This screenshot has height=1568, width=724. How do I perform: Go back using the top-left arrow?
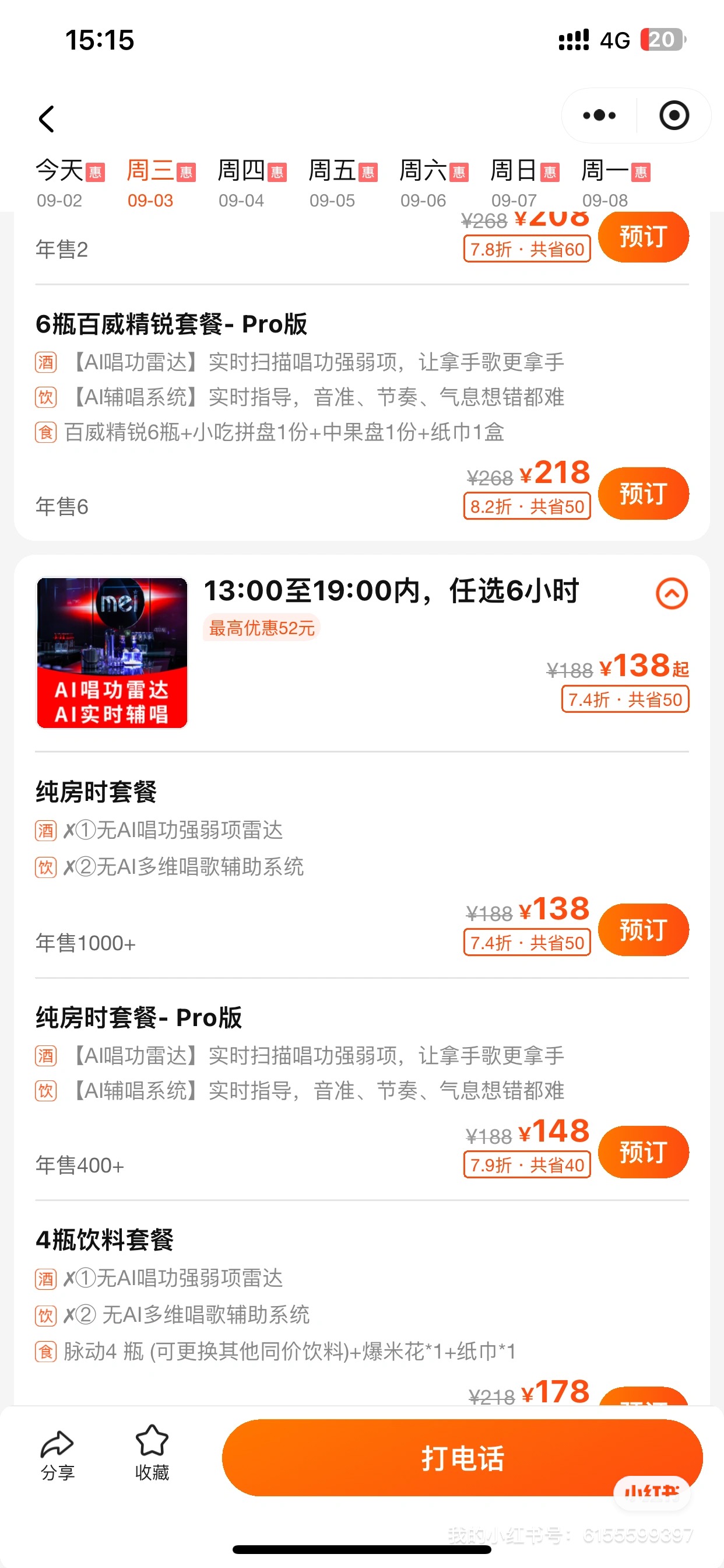(x=47, y=118)
